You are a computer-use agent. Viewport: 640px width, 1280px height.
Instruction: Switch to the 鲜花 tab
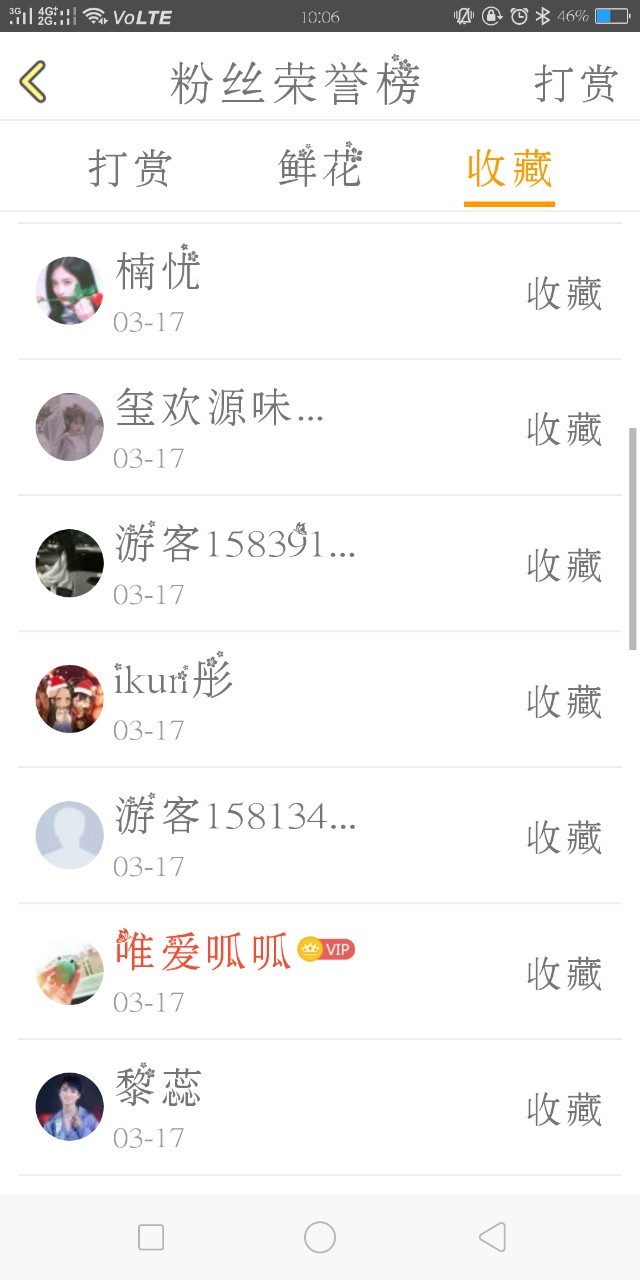tap(319, 169)
